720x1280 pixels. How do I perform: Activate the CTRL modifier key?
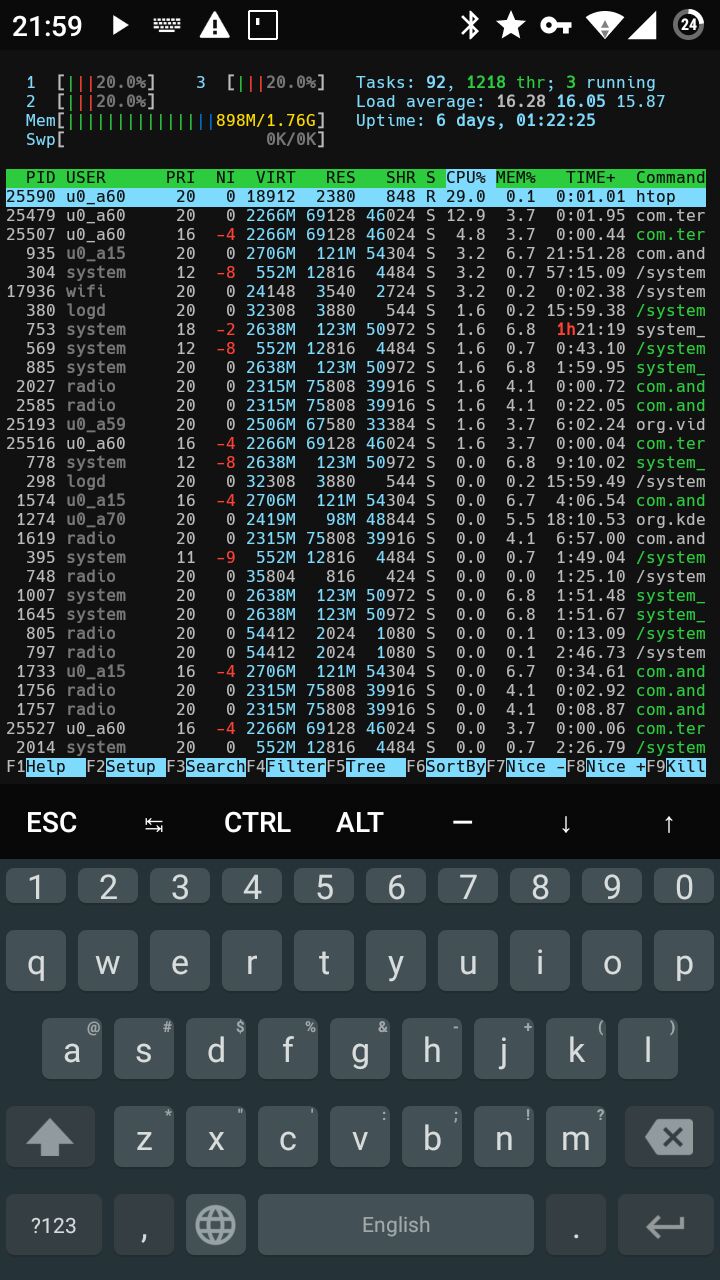tap(257, 822)
